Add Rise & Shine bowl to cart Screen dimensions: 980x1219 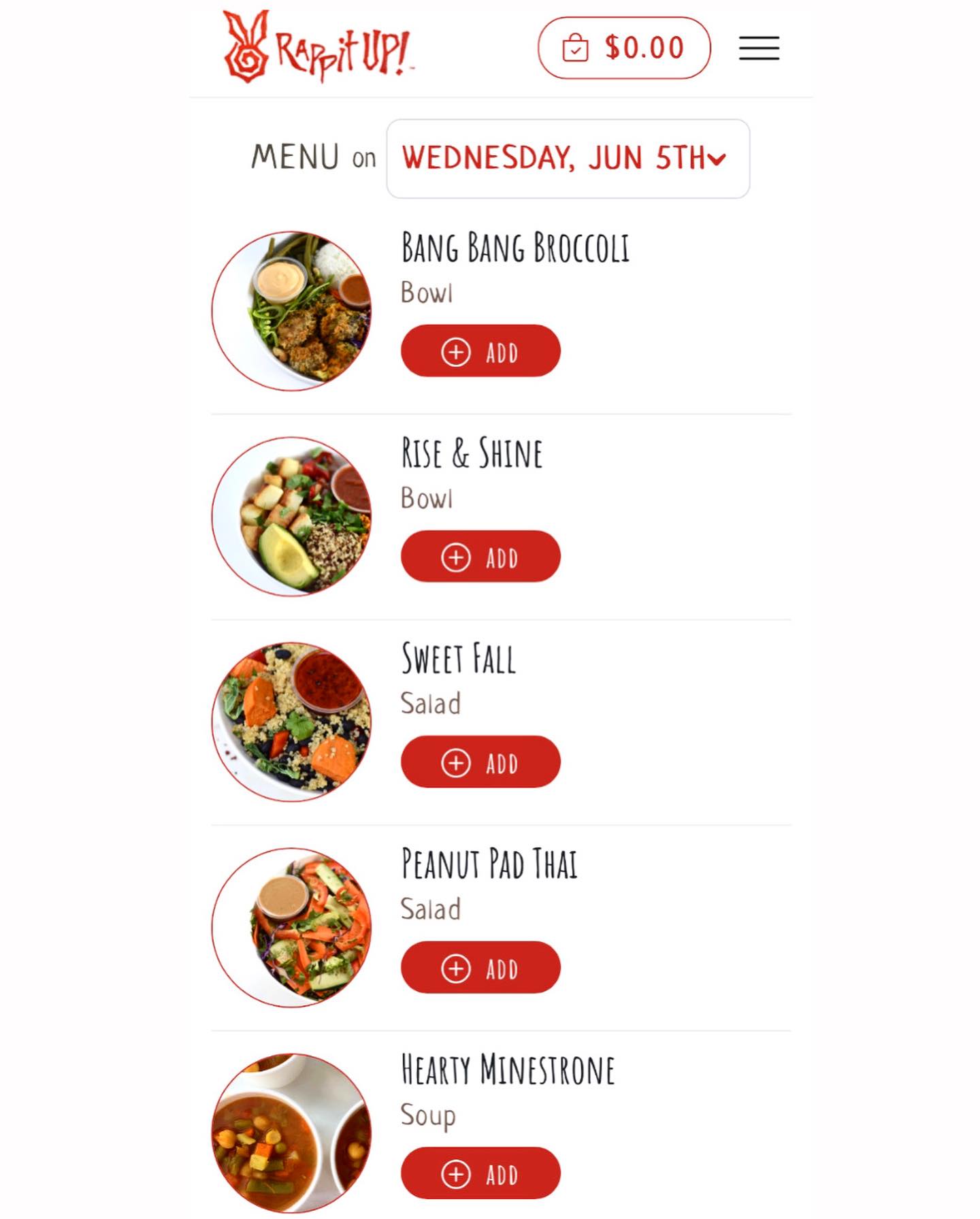[x=480, y=557]
